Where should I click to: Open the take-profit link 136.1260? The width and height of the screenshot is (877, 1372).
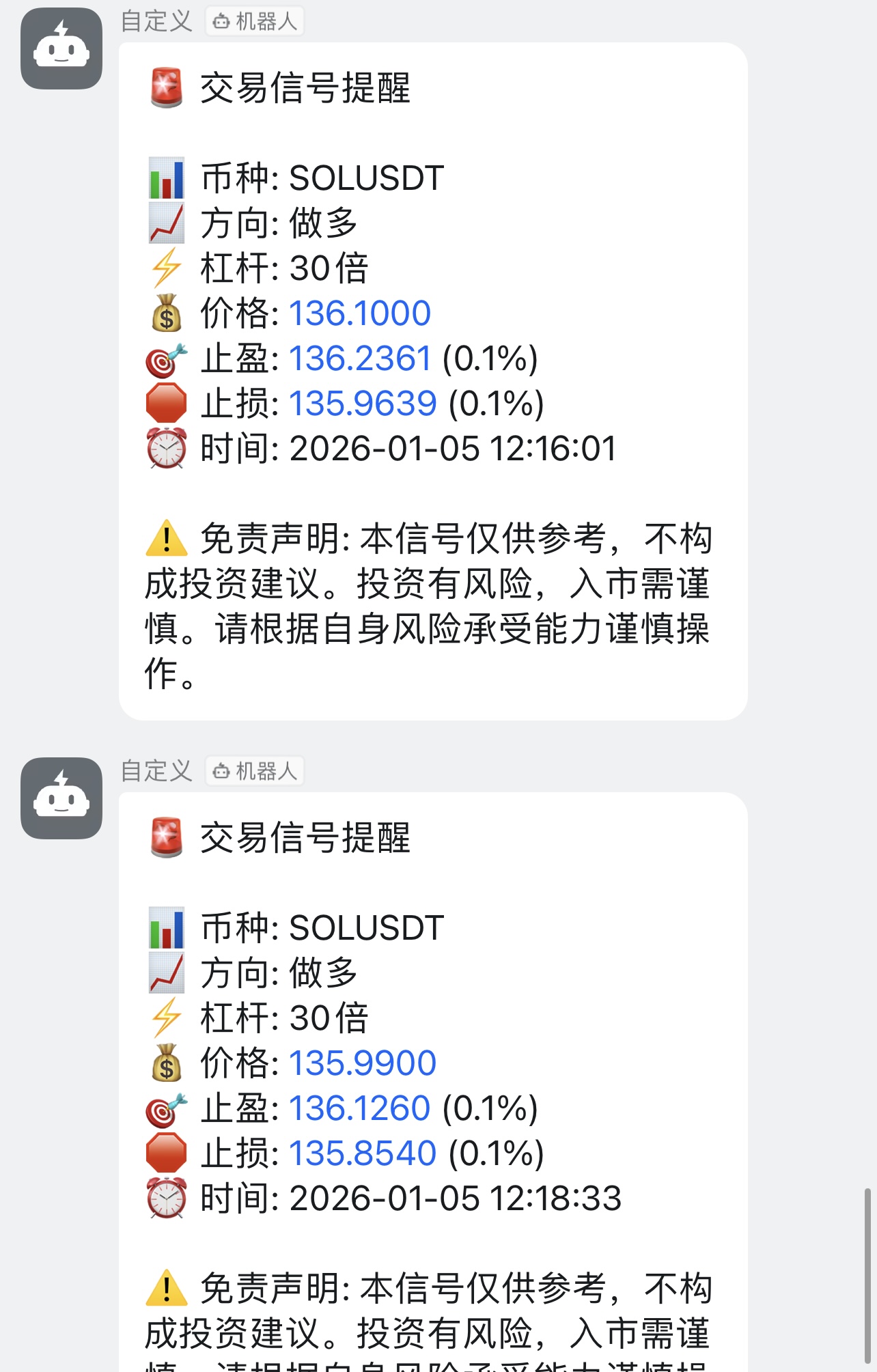tap(359, 1108)
